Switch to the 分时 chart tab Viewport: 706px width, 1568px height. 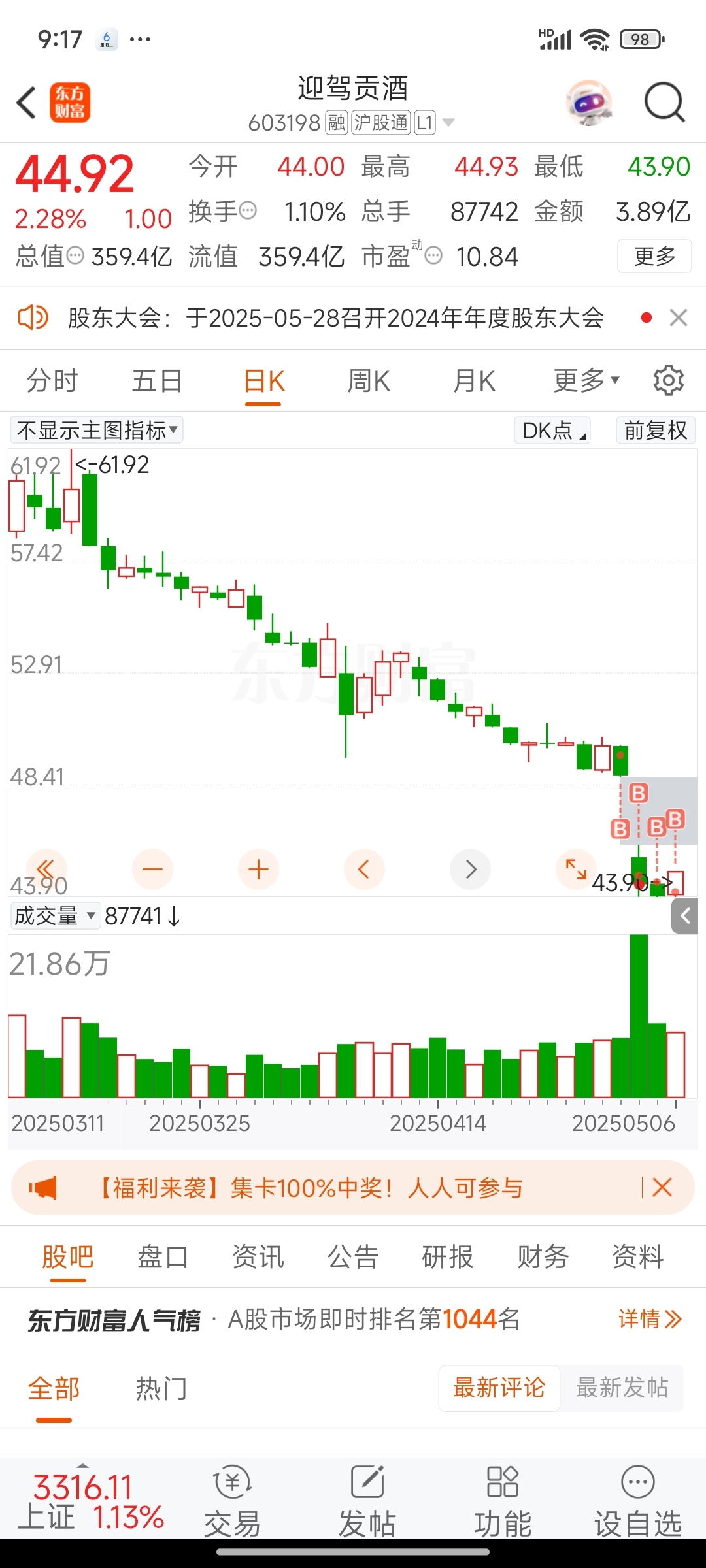pos(52,381)
